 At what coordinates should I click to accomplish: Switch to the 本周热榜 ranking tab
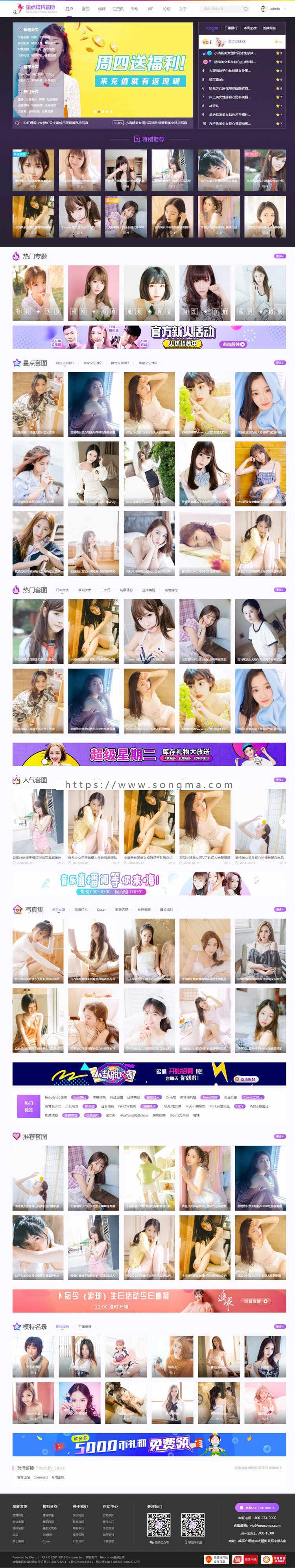pos(250,28)
